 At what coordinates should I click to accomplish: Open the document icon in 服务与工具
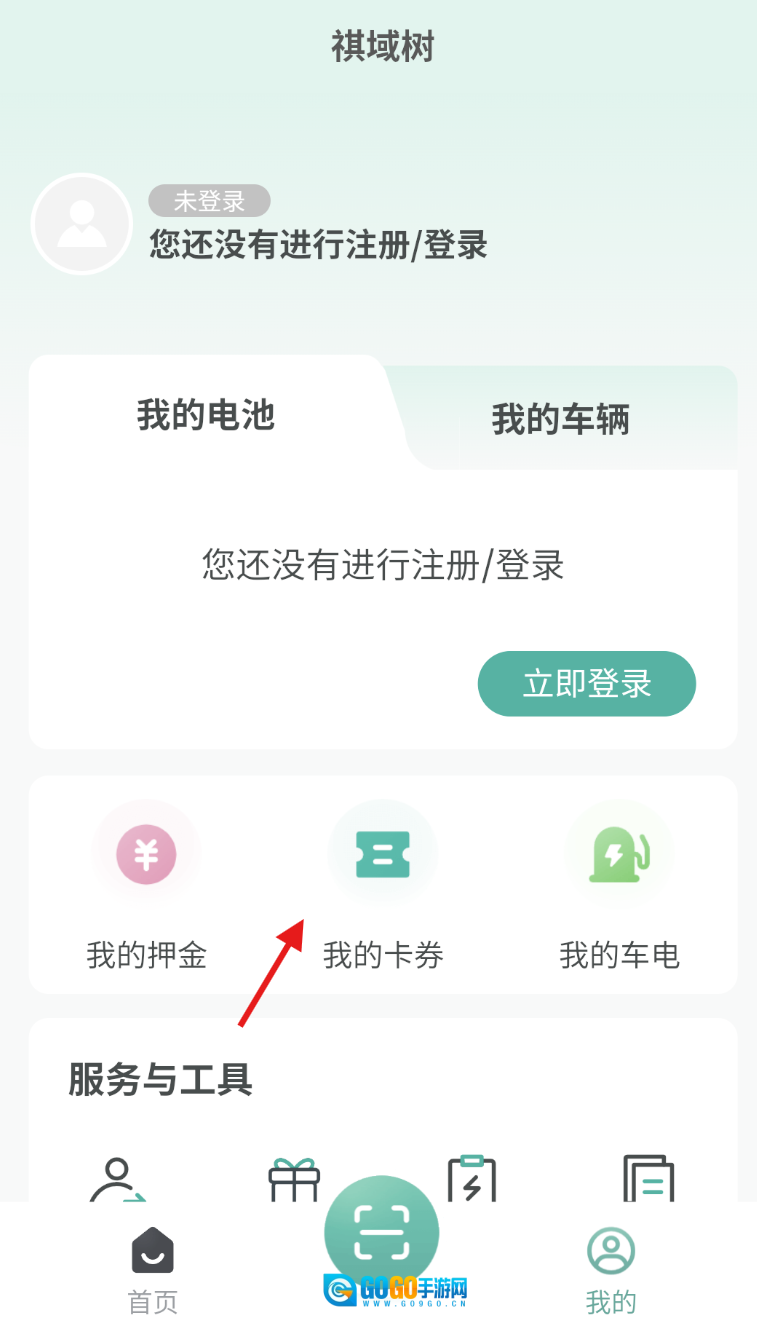[648, 1180]
